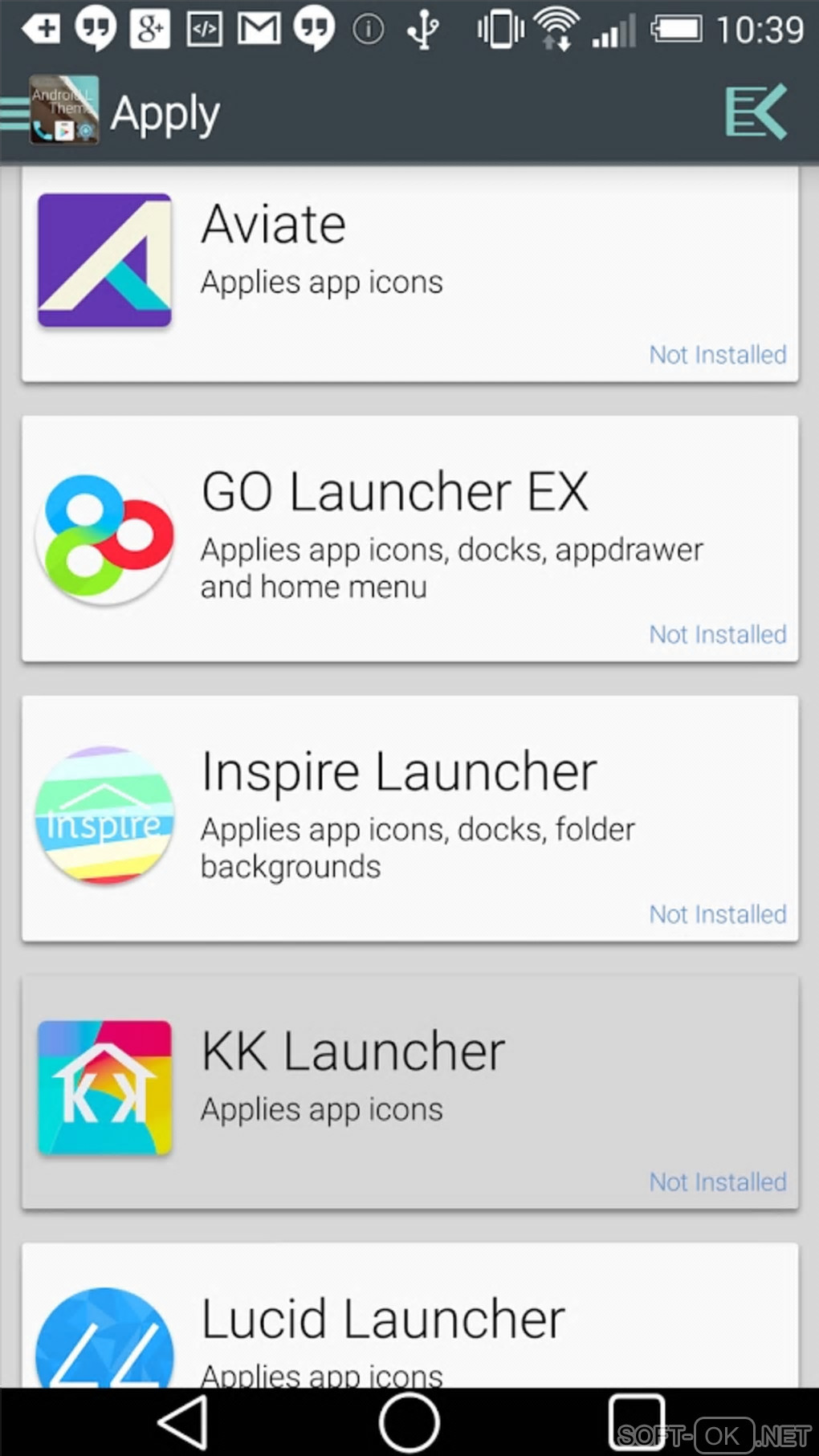819x1456 pixels.
Task: Apply theme to GO Launcher EX
Action: 409,538
